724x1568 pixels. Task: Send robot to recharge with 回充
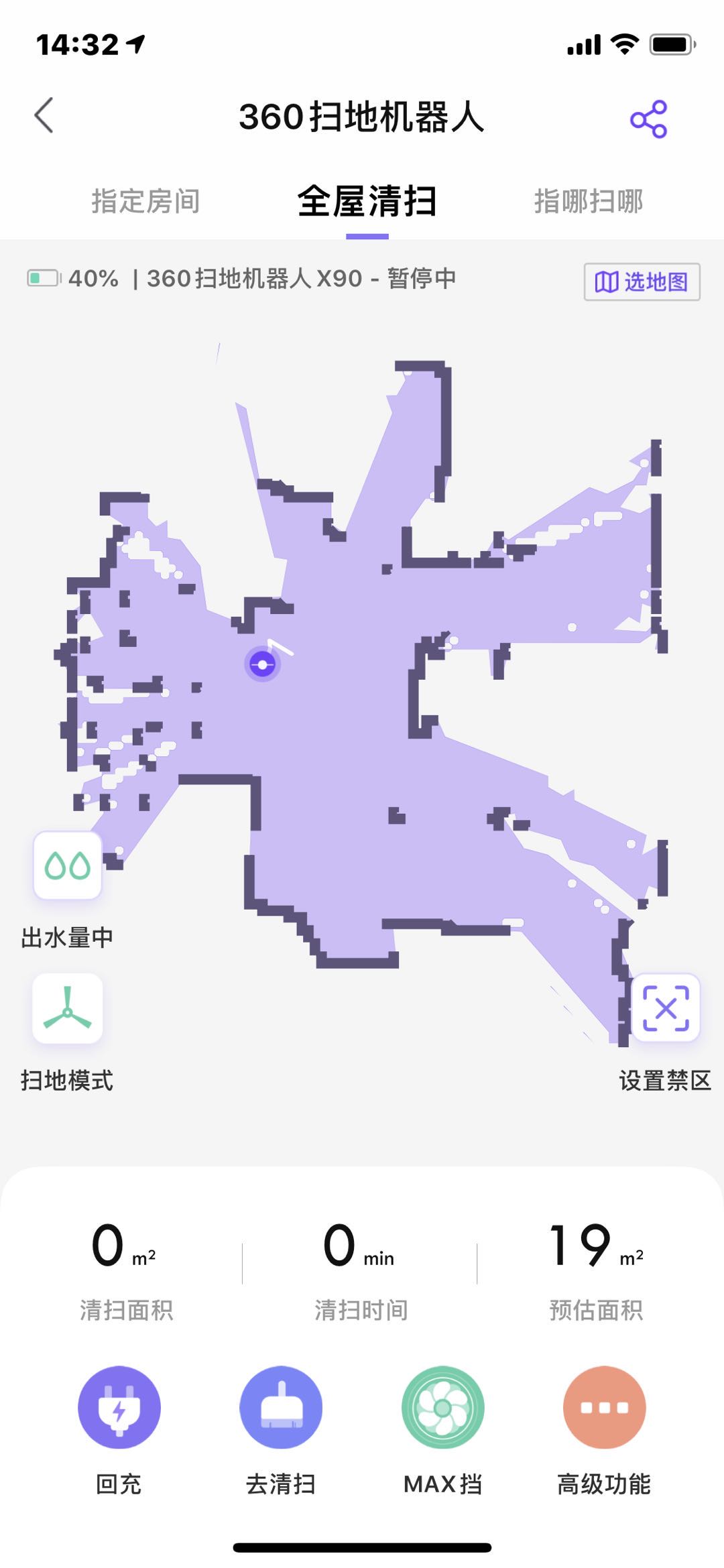point(119,1407)
